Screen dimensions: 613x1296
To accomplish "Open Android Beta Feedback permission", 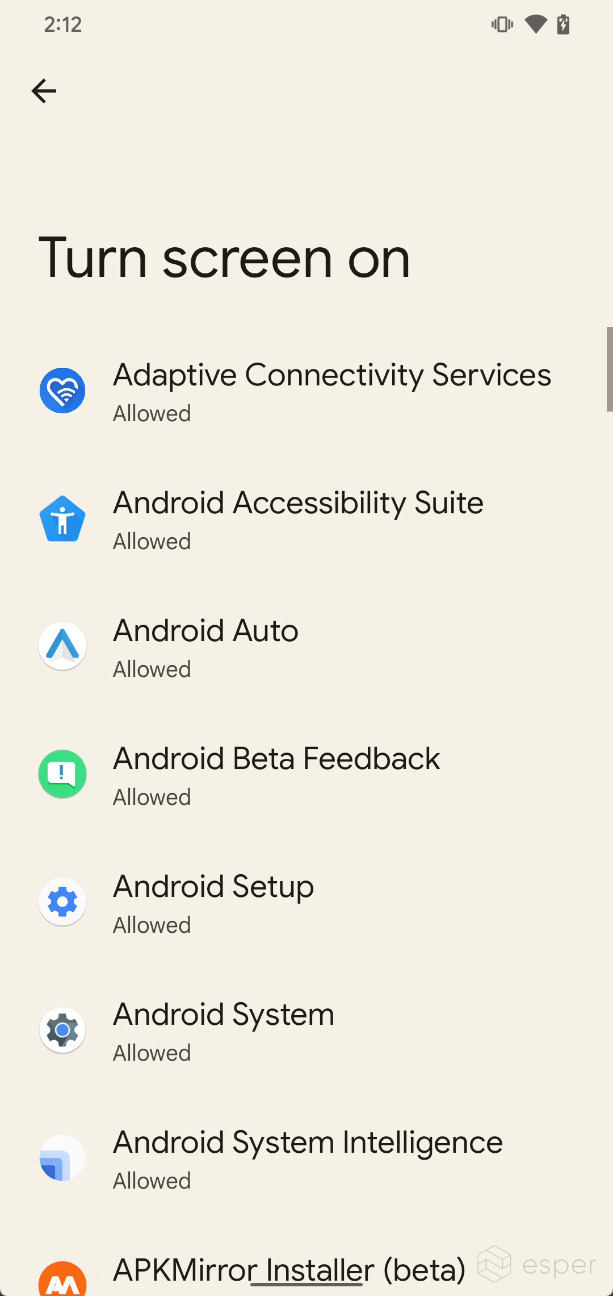I will click(x=306, y=775).
